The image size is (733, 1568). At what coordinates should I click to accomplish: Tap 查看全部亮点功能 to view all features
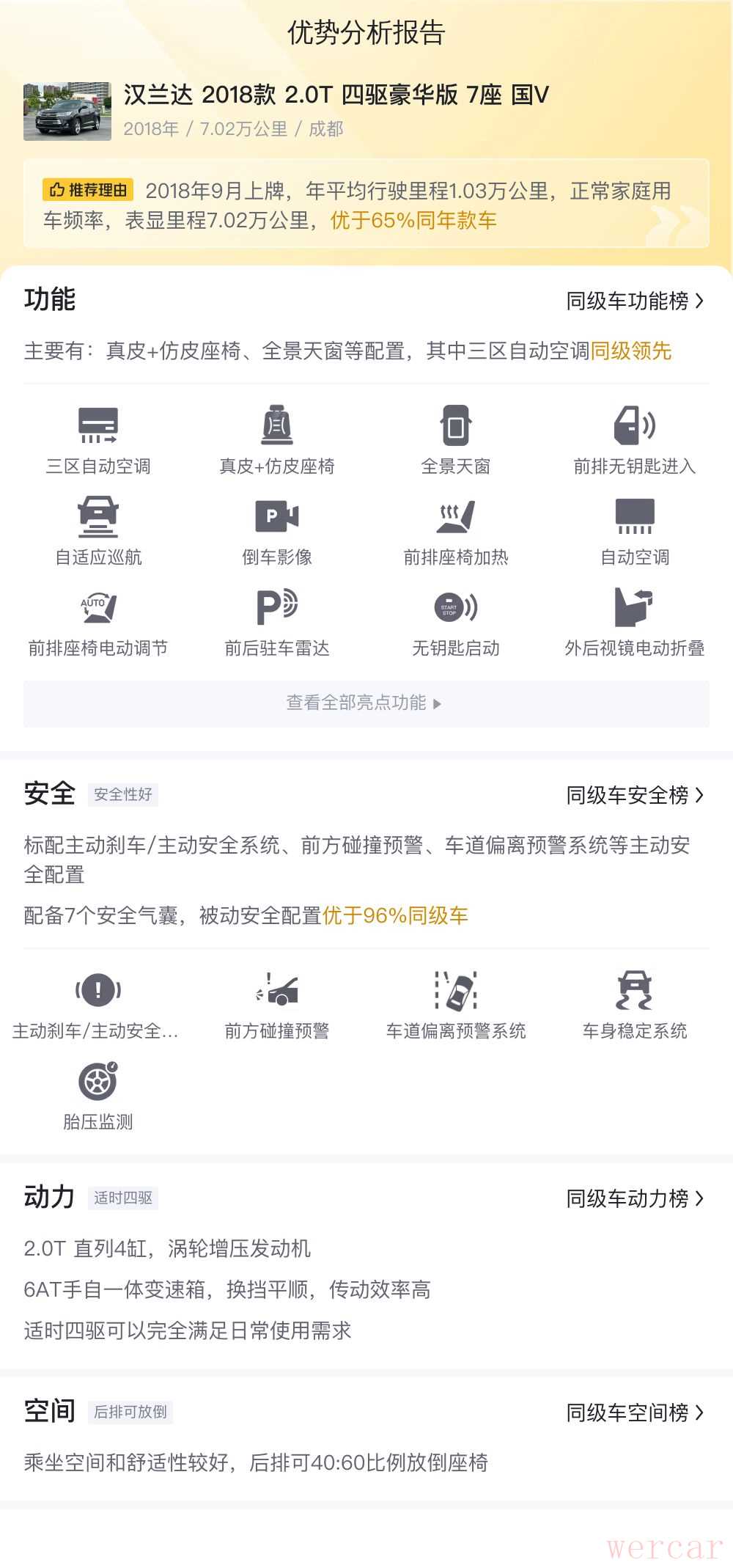click(x=365, y=703)
